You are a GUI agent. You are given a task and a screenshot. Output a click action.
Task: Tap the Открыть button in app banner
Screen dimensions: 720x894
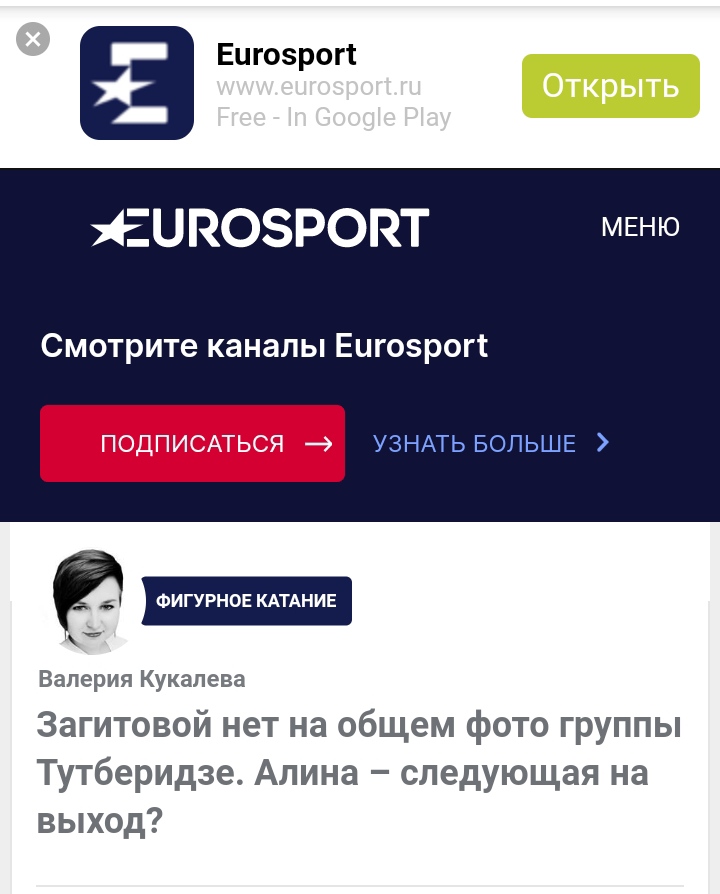click(x=610, y=86)
